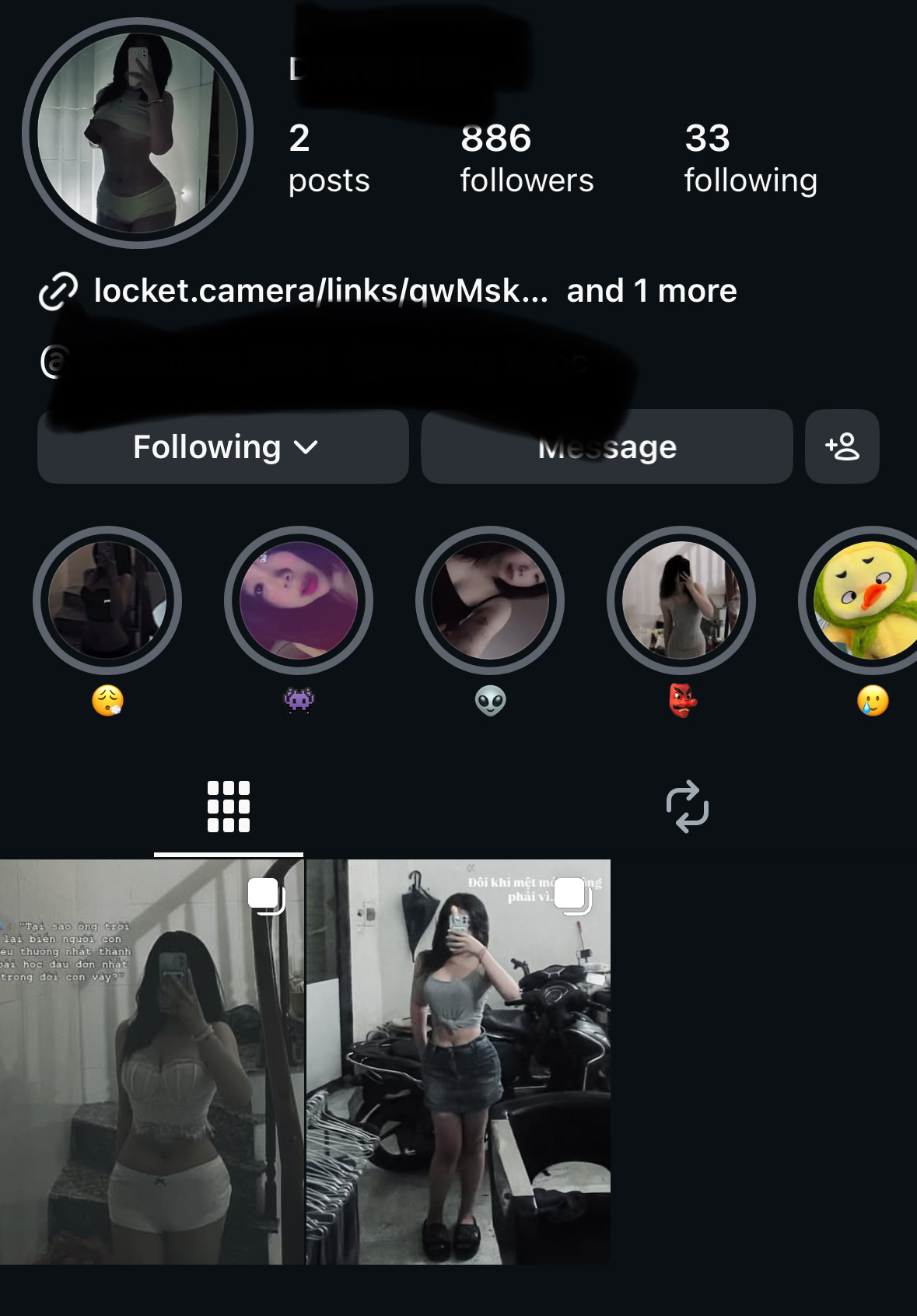Open the highlight with tearful smile emoji
Image resolution: width=917 pixels, height=1316 pixels.
click(863, 600)
